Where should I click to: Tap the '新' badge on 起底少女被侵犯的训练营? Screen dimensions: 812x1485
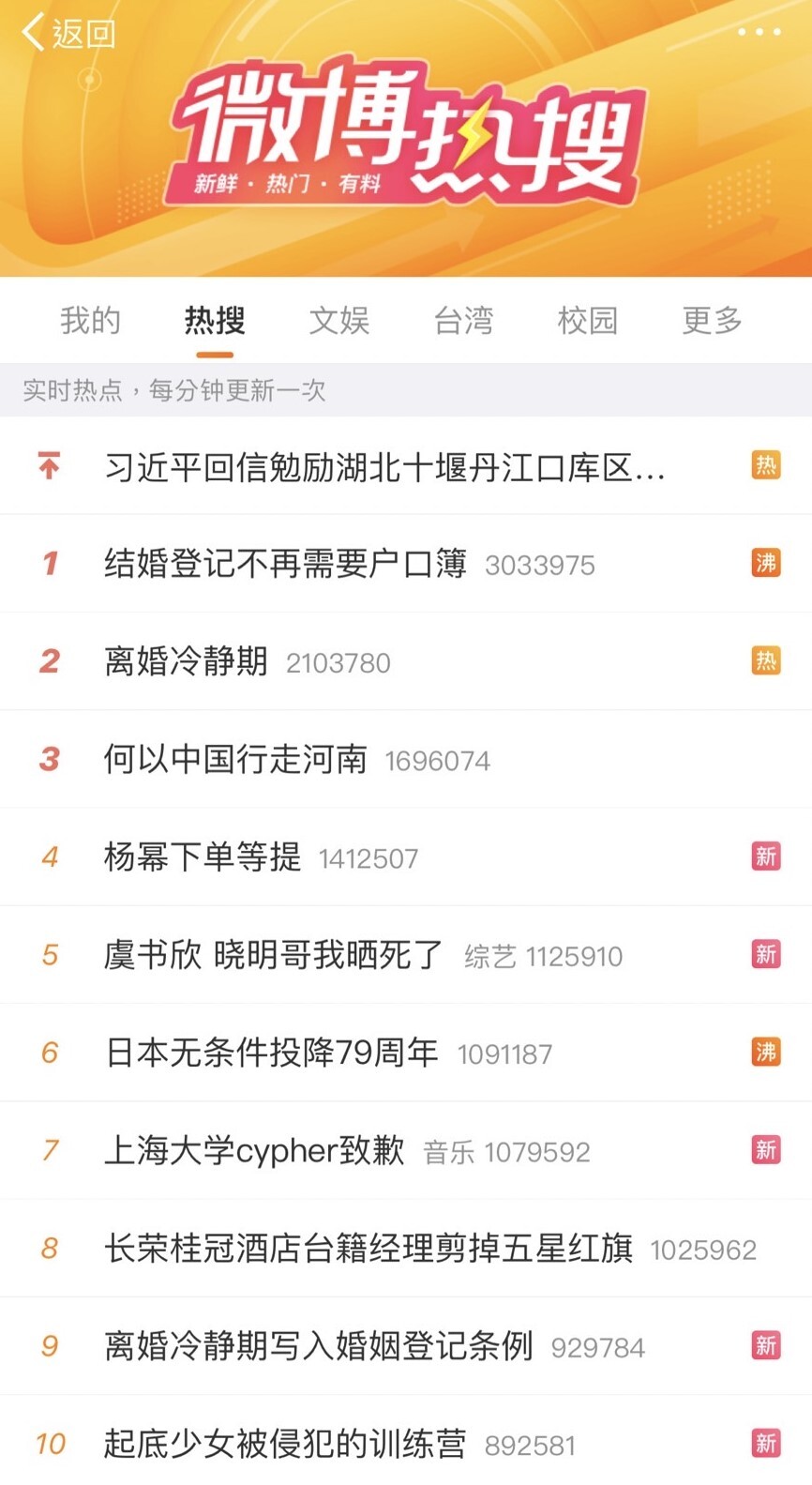coord(766,1443)
